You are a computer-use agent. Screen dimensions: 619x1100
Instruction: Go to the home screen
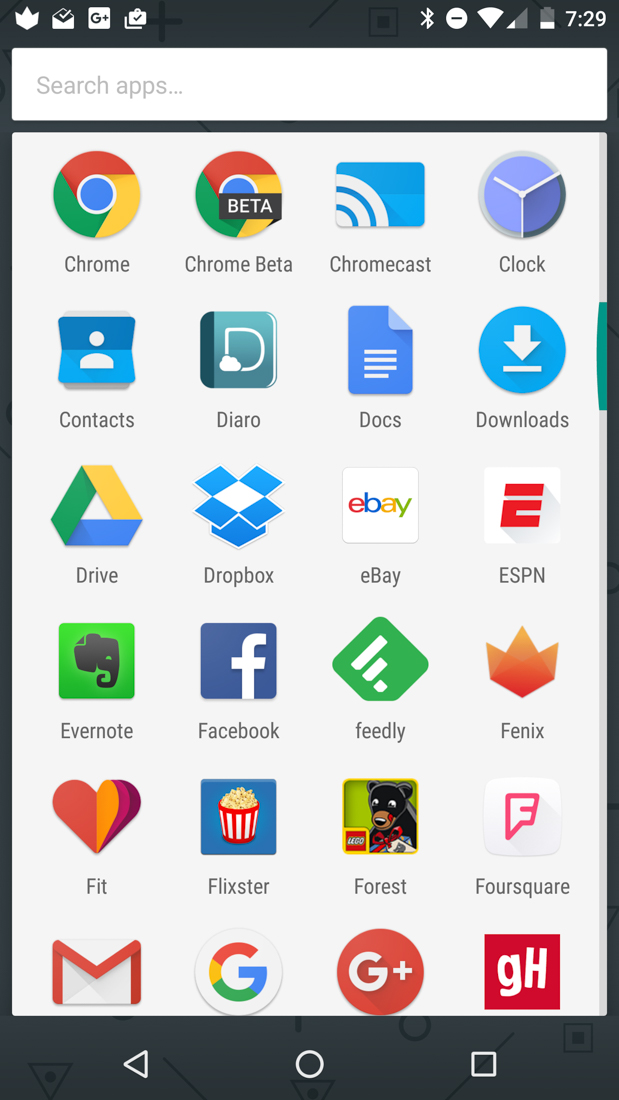[x=309, y=1064]
